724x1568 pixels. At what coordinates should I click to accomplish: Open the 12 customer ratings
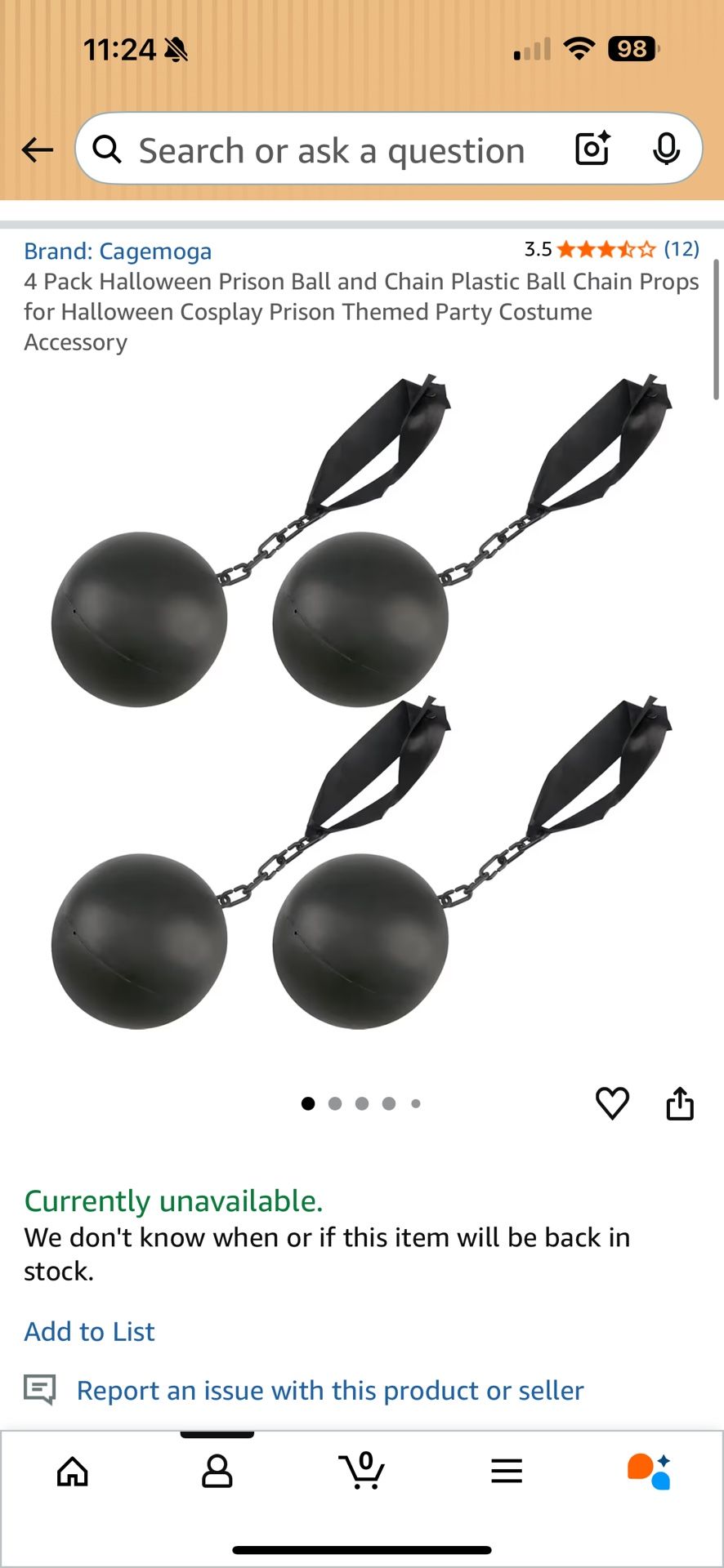(x=677, y=250)
